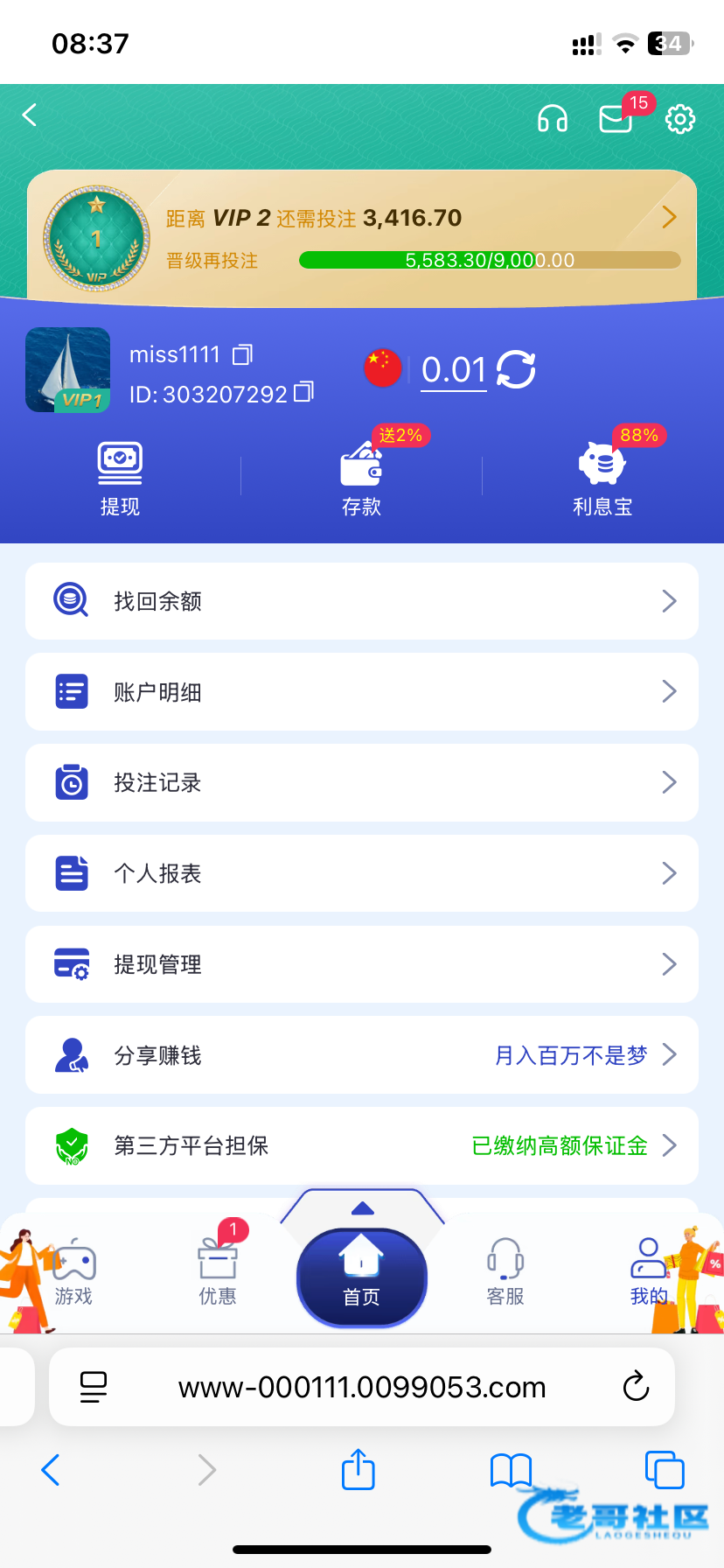Viewport: 724px width, 1568px height.
Task: Open the 找回余额 row
Action: pos(362,601)
